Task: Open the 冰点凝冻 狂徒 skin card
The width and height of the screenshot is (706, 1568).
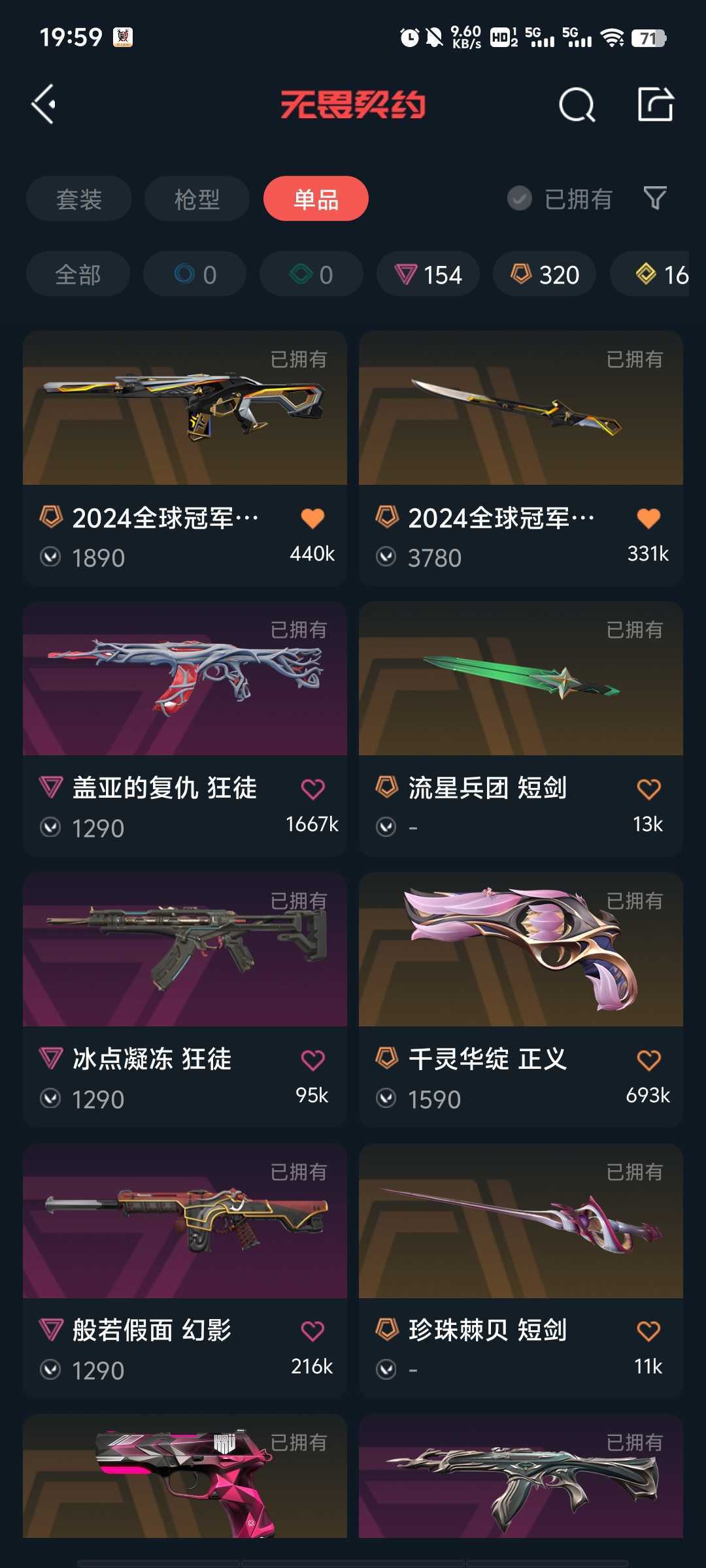Action: [185, 1000]
